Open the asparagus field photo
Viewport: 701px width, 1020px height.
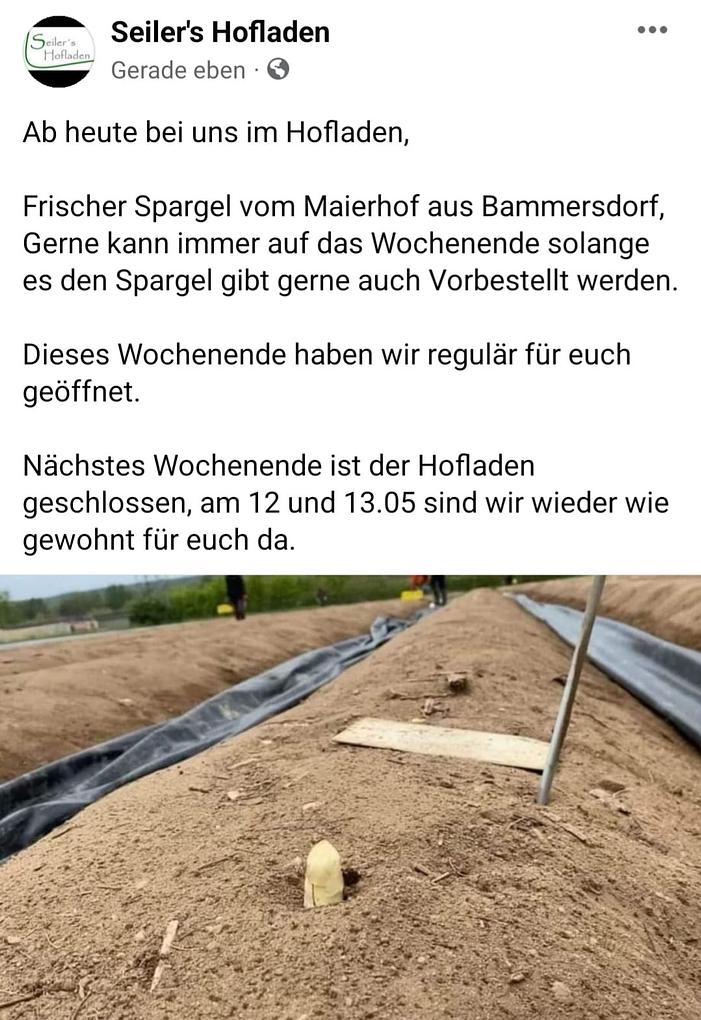coord(350,796)
